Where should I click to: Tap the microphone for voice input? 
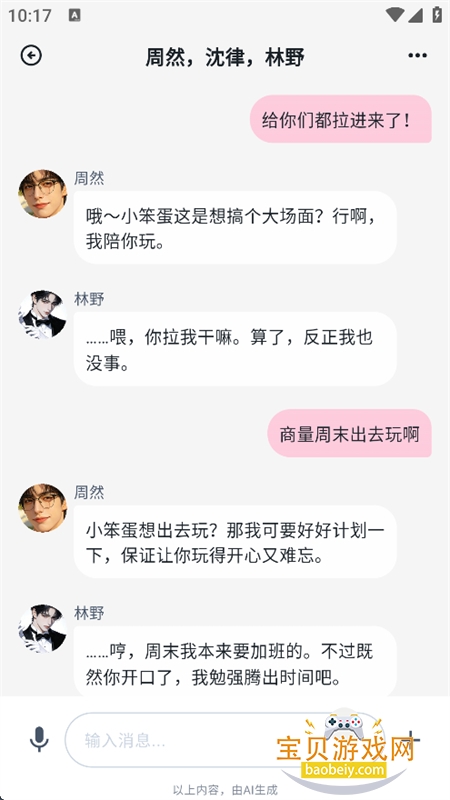(x=39, y=739)
